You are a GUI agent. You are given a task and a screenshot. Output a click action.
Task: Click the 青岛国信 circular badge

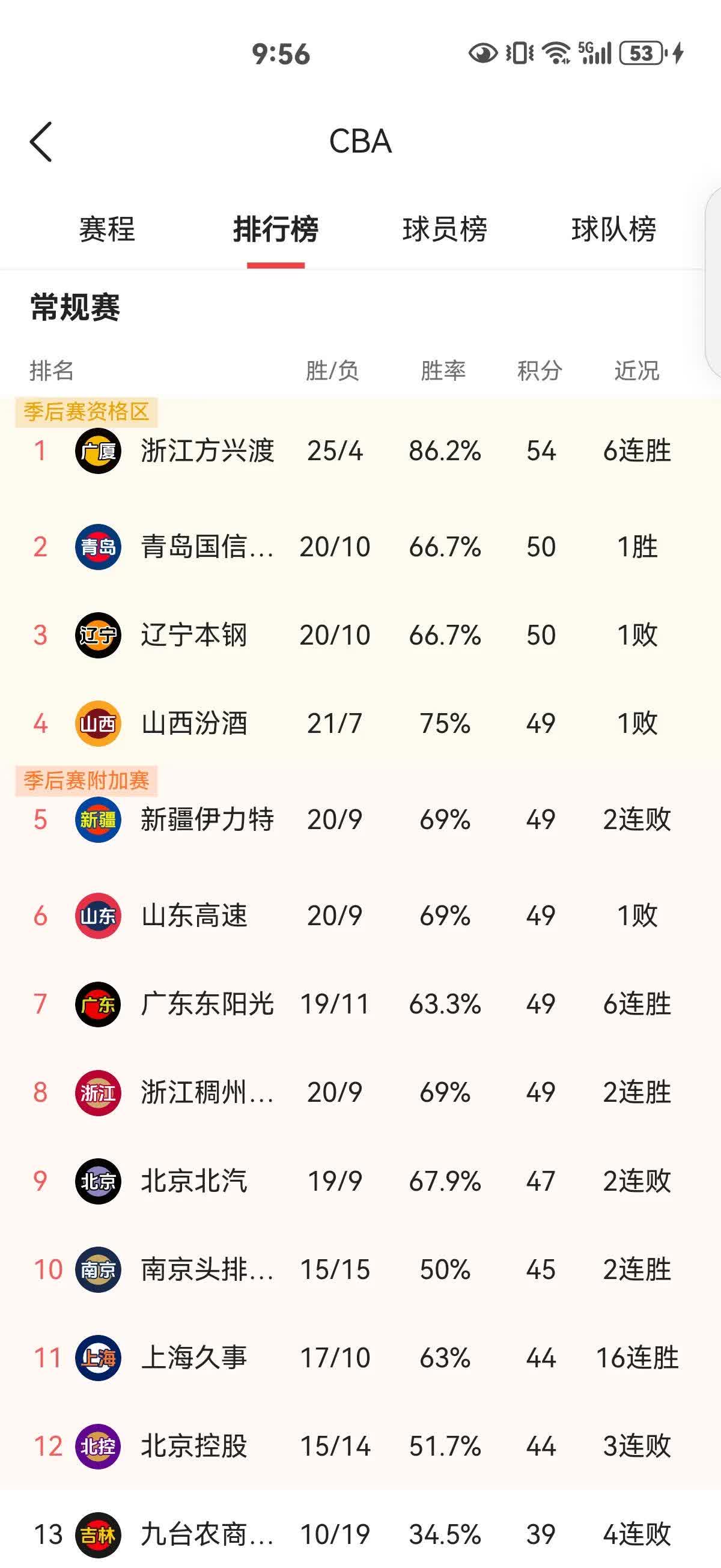coord(99,546)
